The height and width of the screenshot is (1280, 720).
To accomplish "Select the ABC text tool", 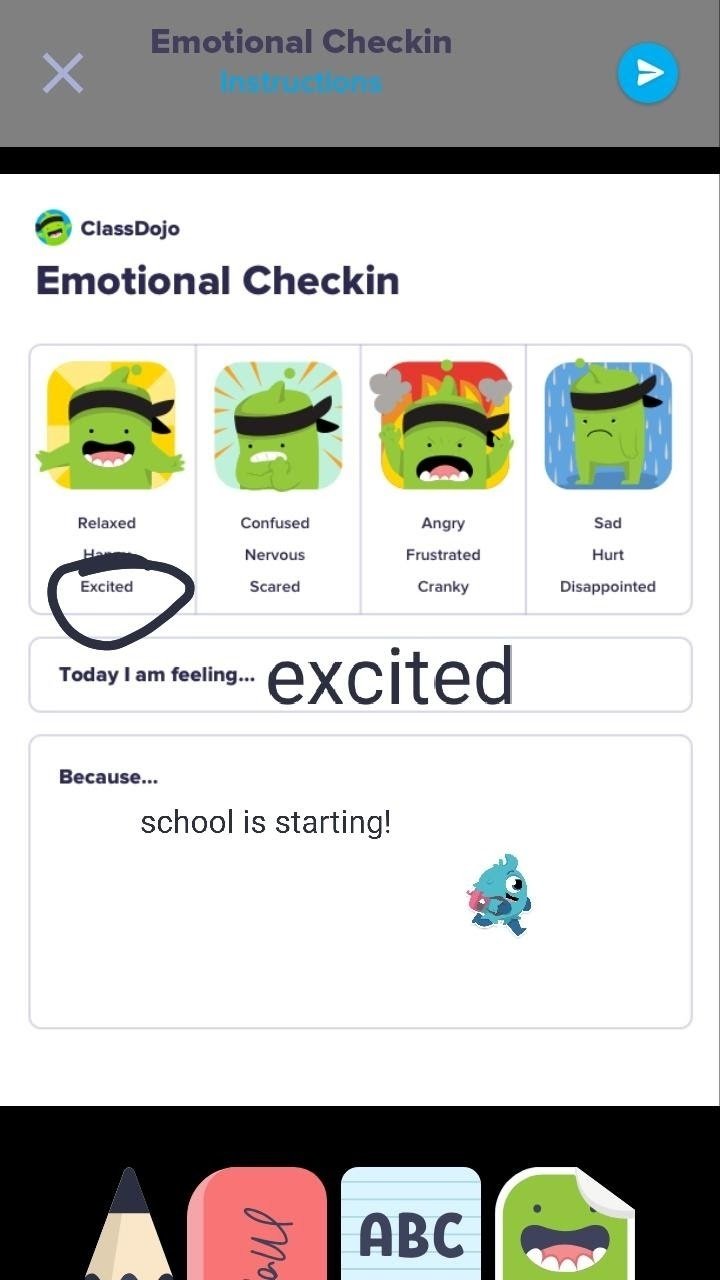I will (x=411, y=1223).
